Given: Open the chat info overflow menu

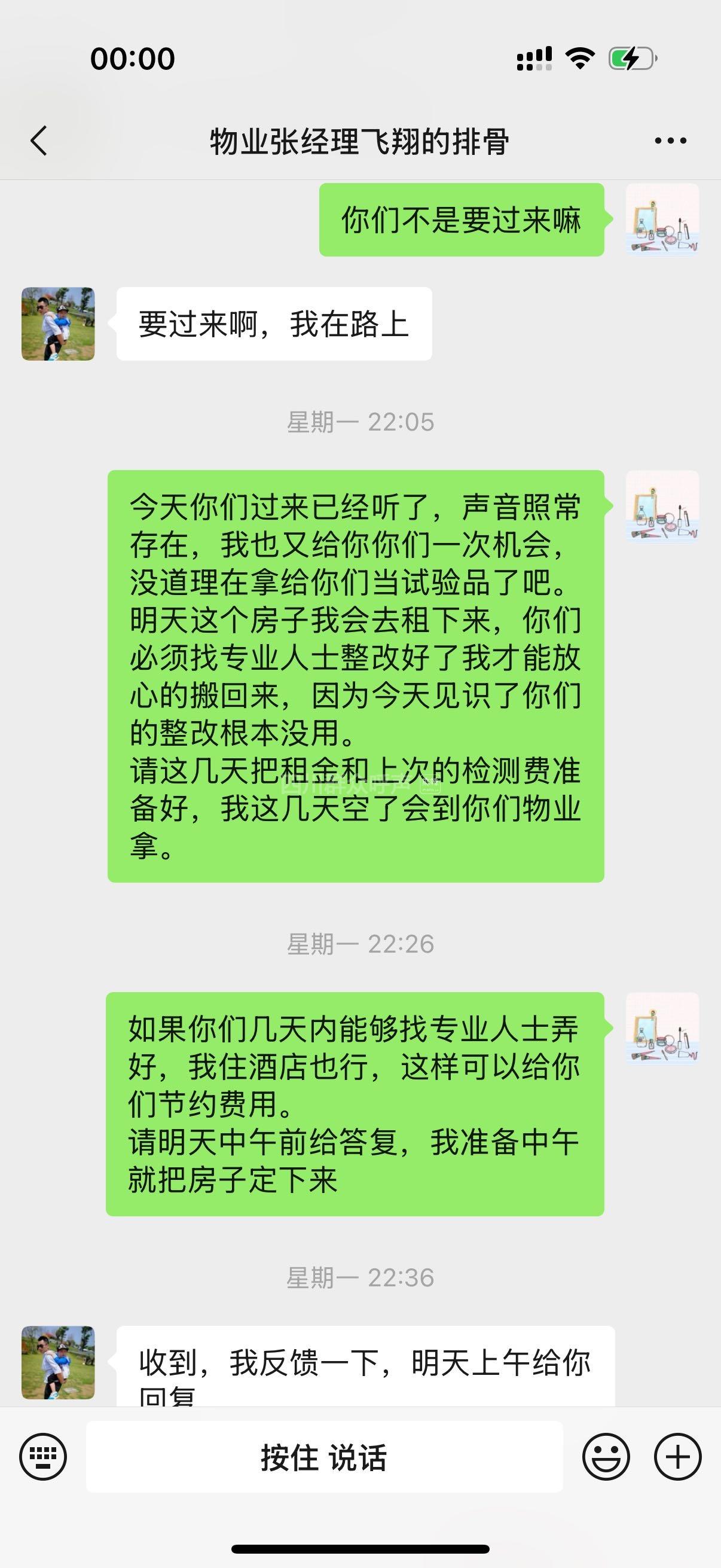Looking at the screenshot, I should (x=670, y=141).
